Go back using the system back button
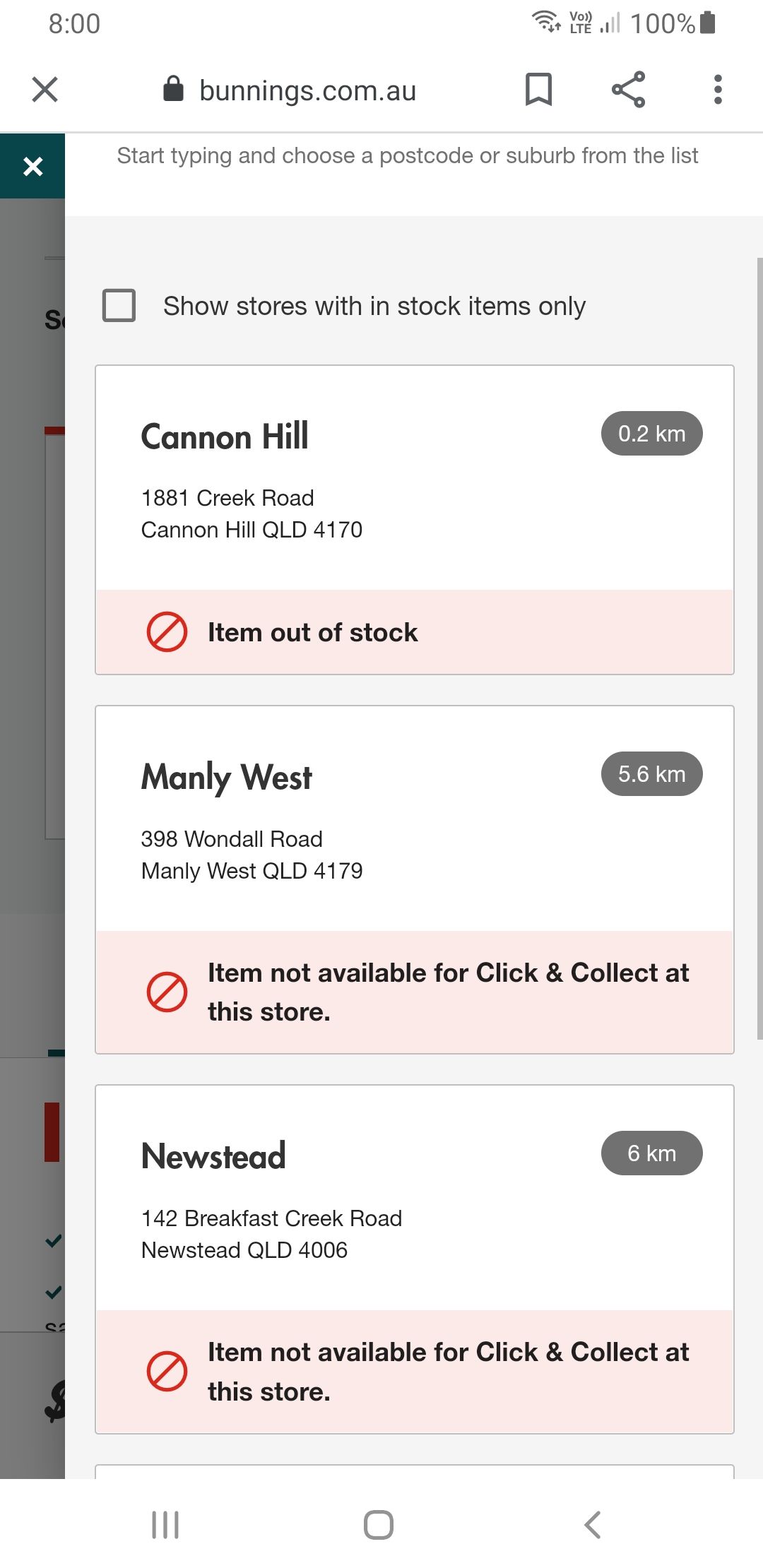This screenshot has width=763, height=1568. coord(592,1524)
